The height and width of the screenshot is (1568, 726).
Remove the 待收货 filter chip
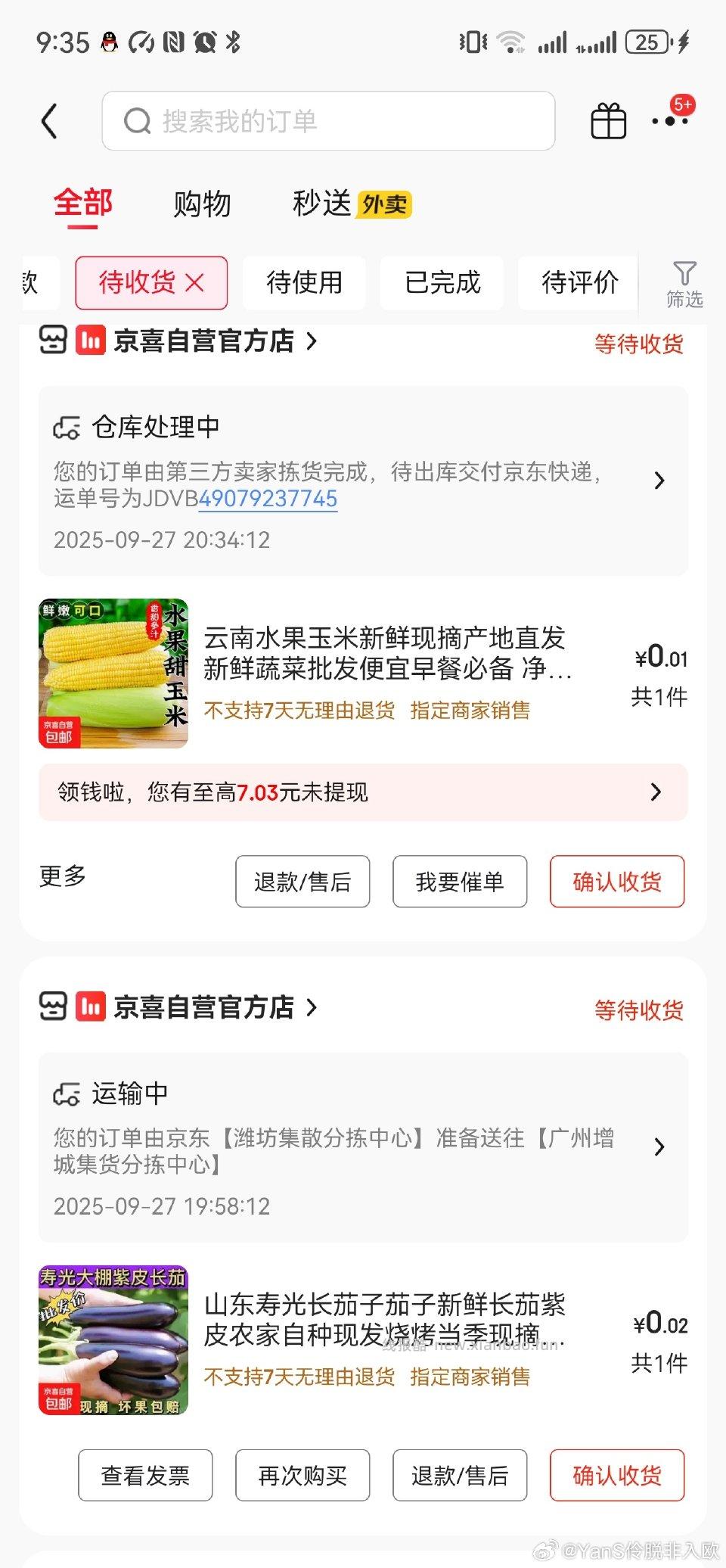point(195,283)
